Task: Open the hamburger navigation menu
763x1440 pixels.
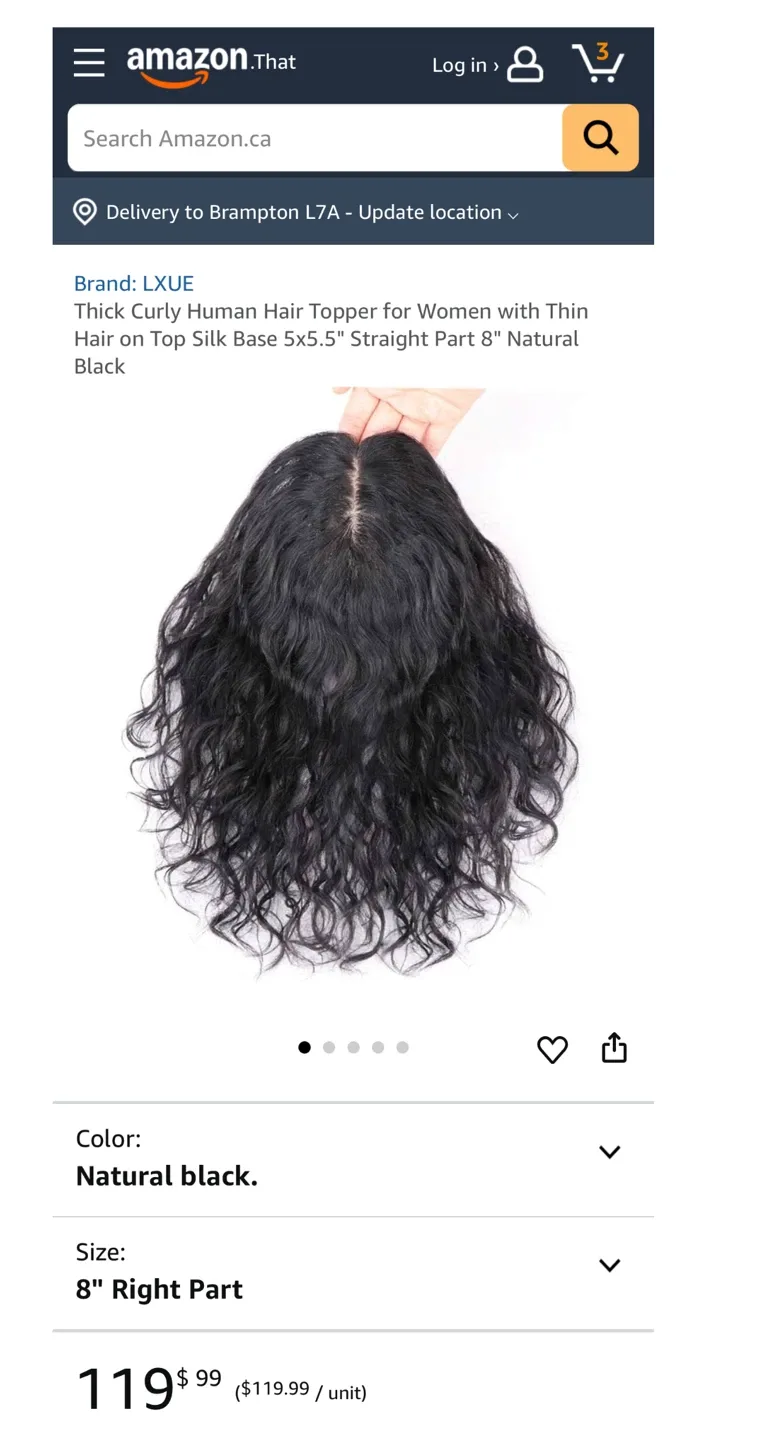Action: [x=89, y=63]
